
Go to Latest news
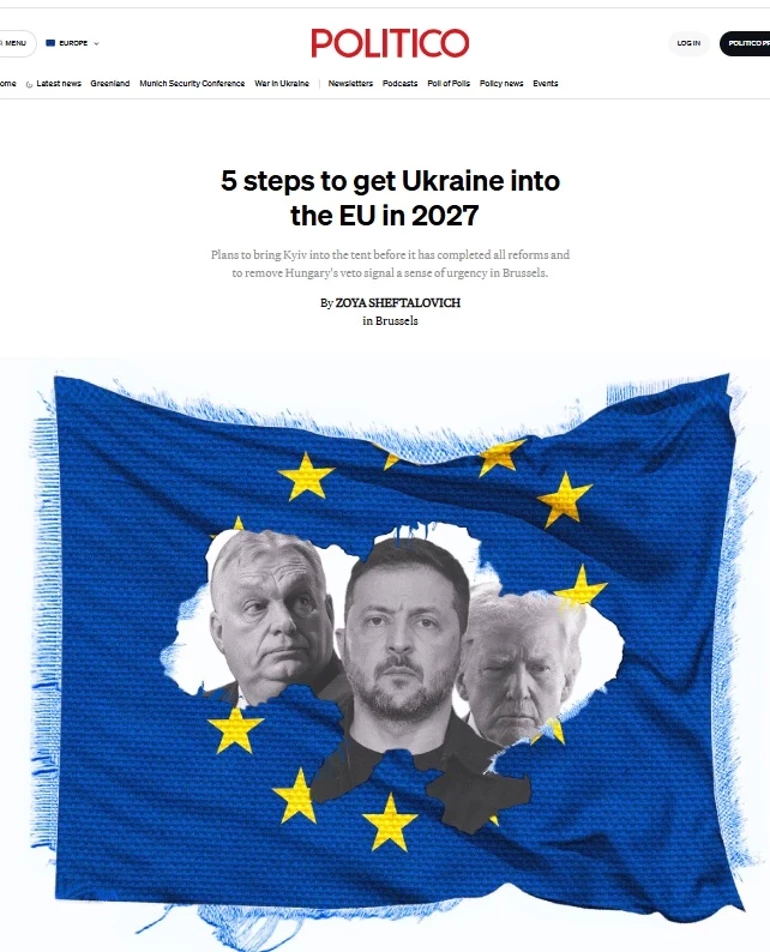click(58, 84)
